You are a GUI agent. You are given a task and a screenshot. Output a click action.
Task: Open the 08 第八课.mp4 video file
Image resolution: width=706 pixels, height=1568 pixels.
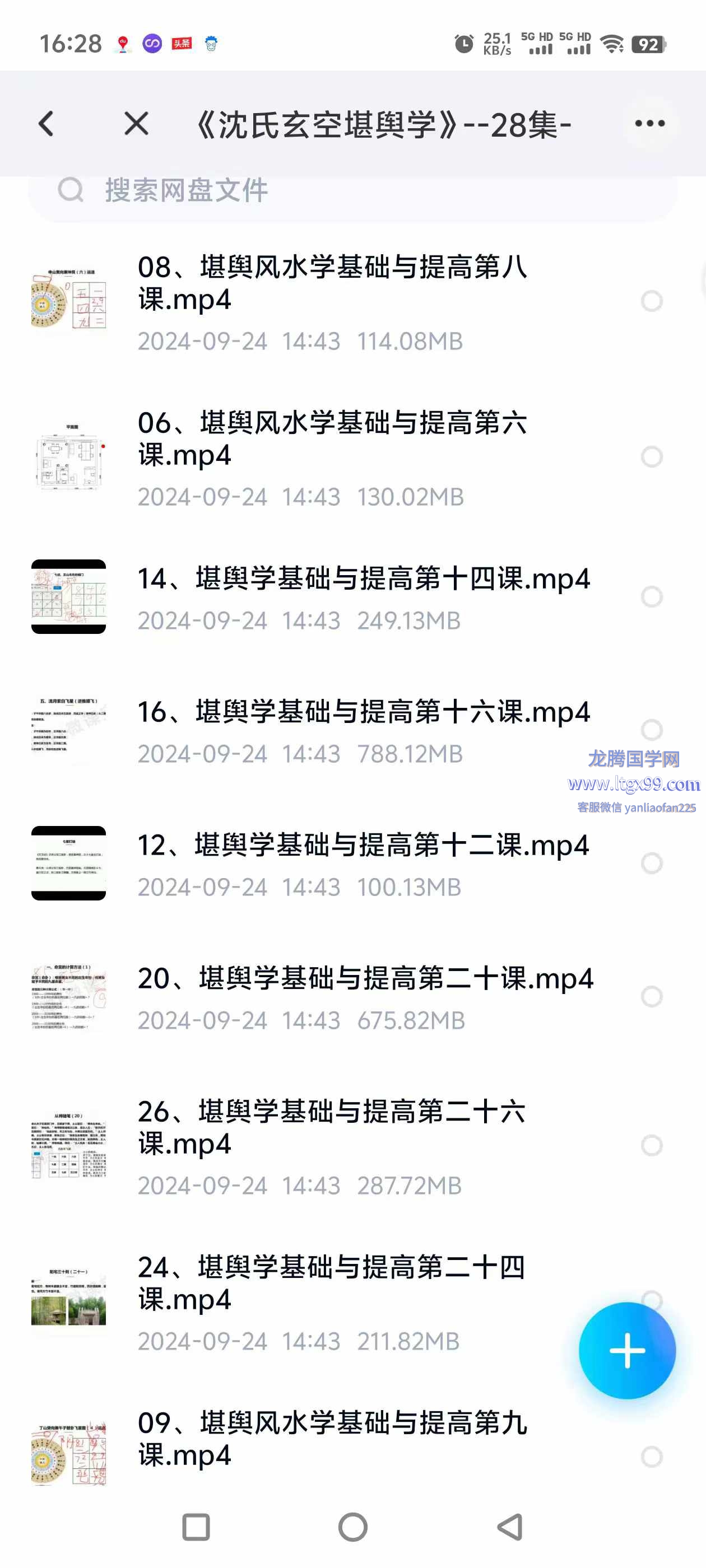[x=332, y=284]
